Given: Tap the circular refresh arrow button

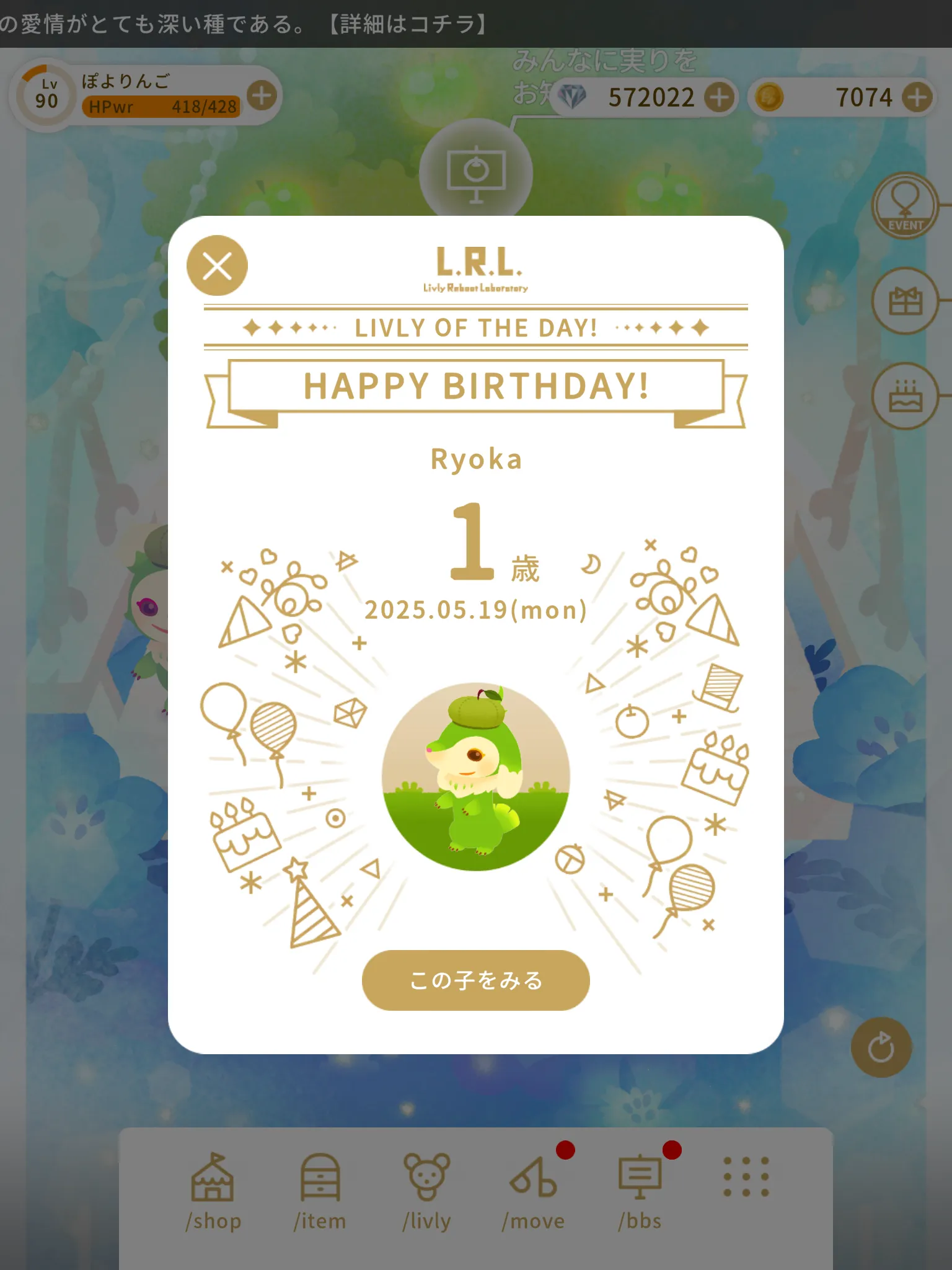Looking at the screenshot, I should pos(881,1047).
